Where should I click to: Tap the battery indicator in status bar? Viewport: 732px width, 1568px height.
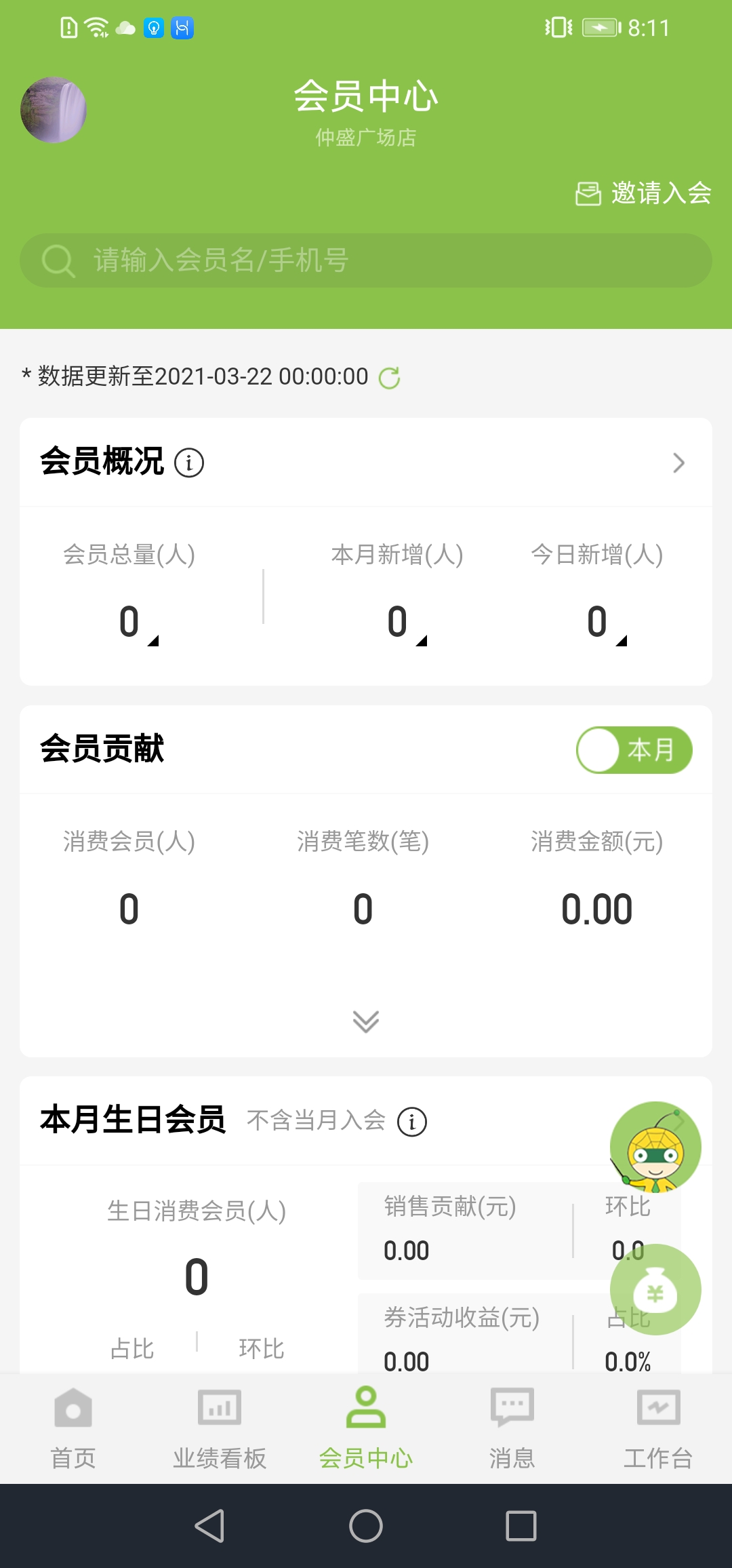599,28
